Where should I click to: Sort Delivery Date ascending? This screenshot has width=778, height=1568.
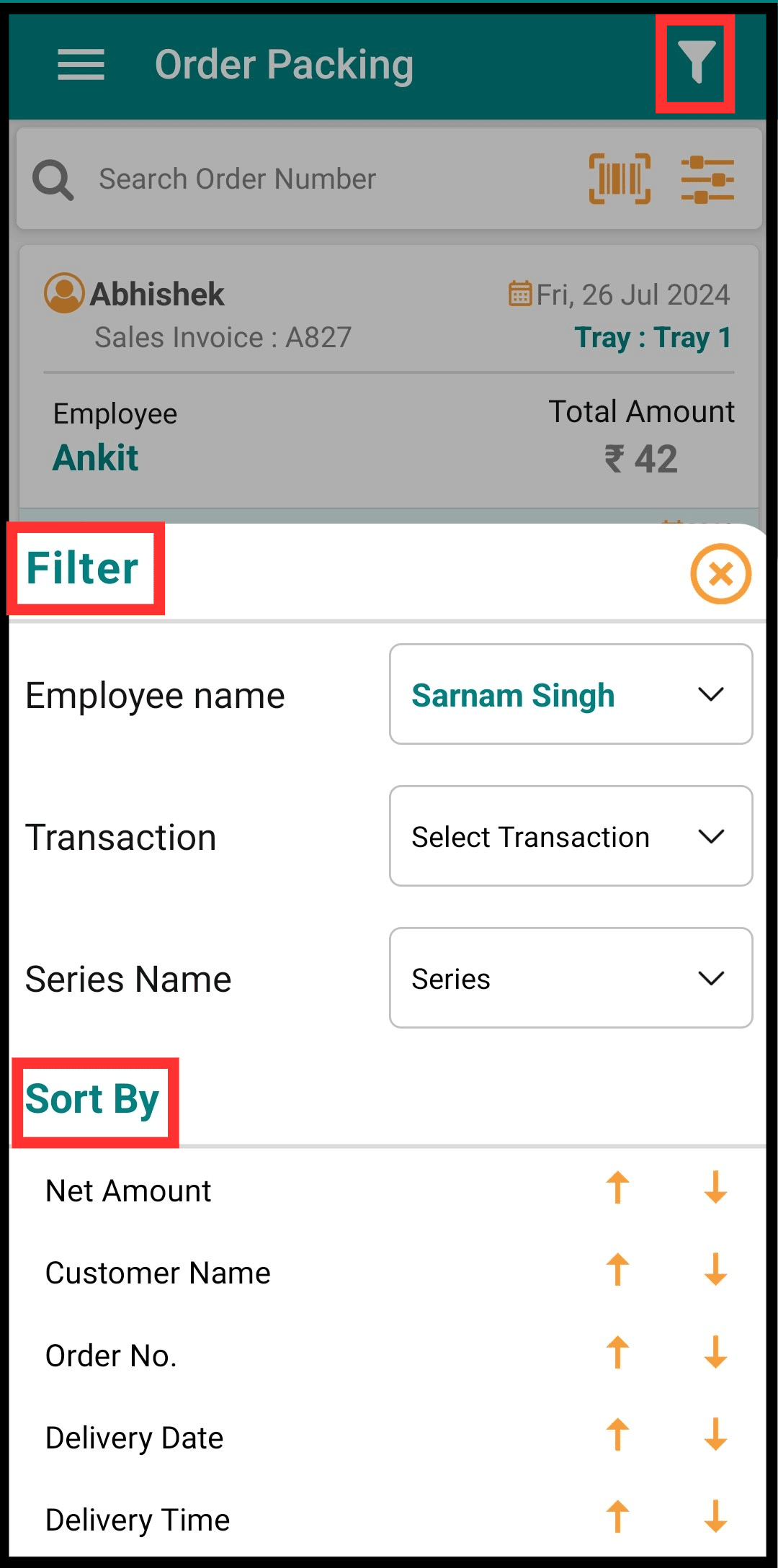point(617,1435)
